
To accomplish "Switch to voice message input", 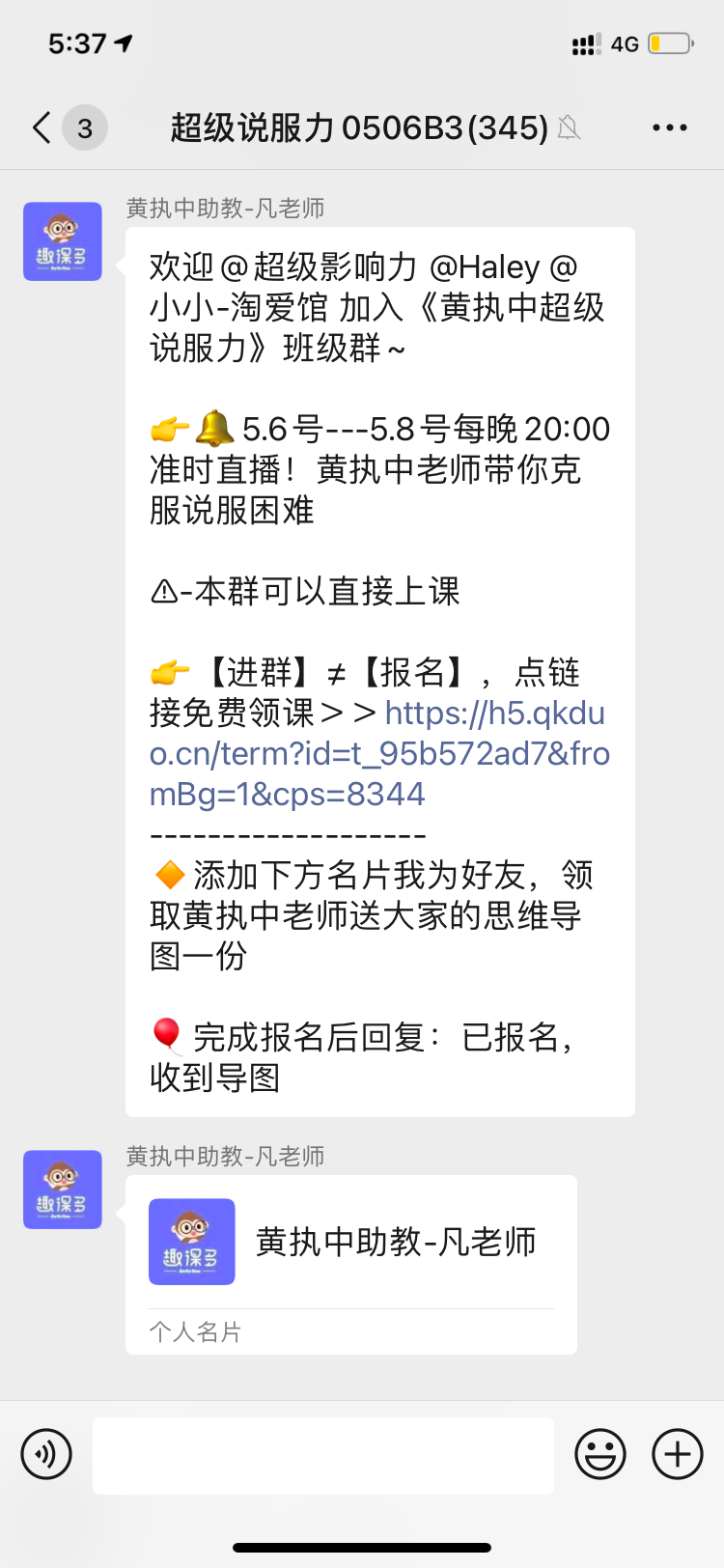I will tap(46, 1454).
